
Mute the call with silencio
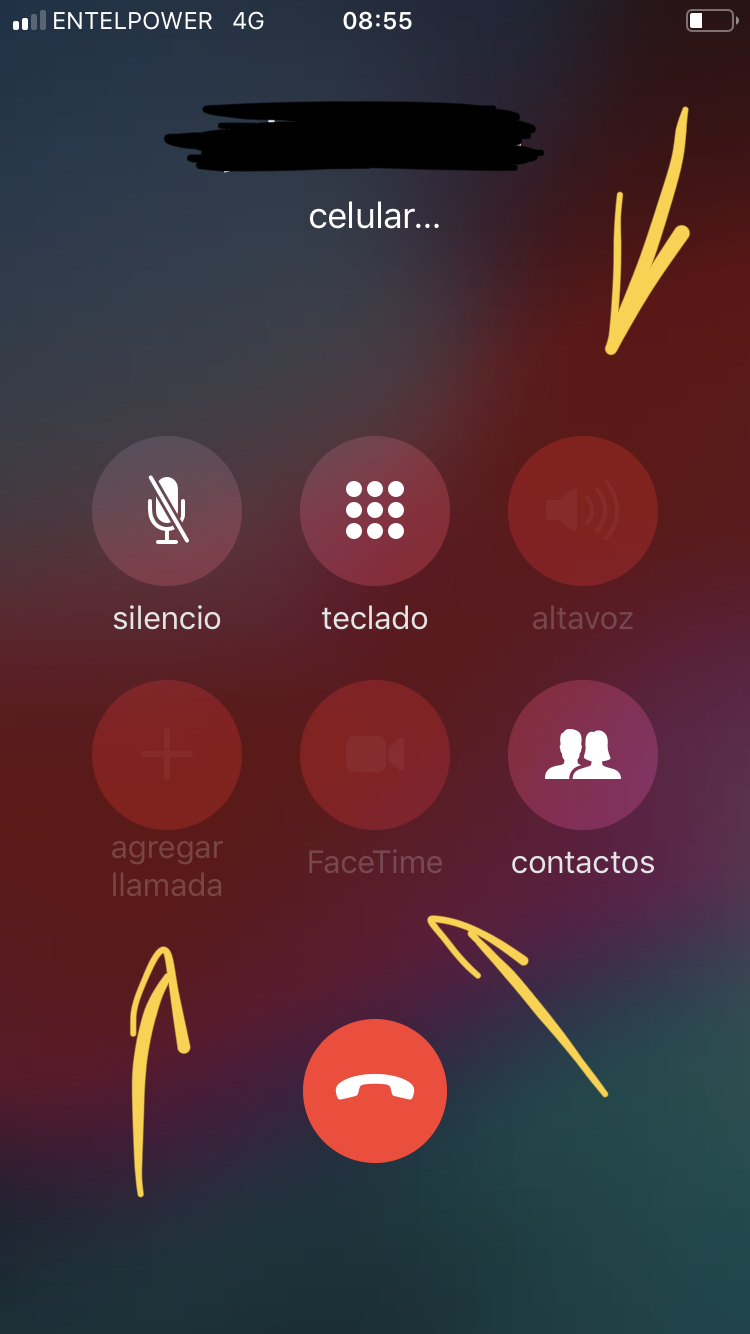point(167,511)
